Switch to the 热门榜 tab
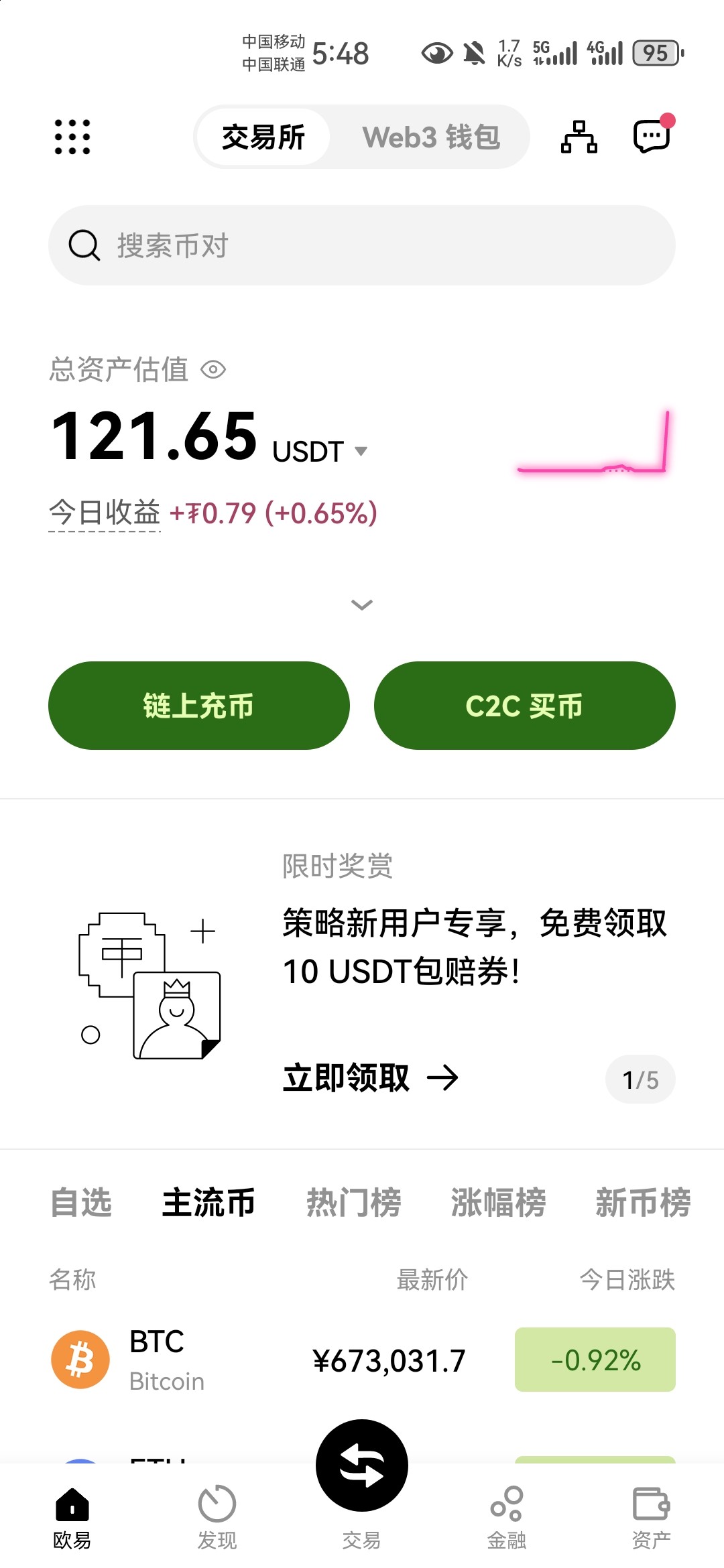 pyautogui.click(x=354, y=1202)
